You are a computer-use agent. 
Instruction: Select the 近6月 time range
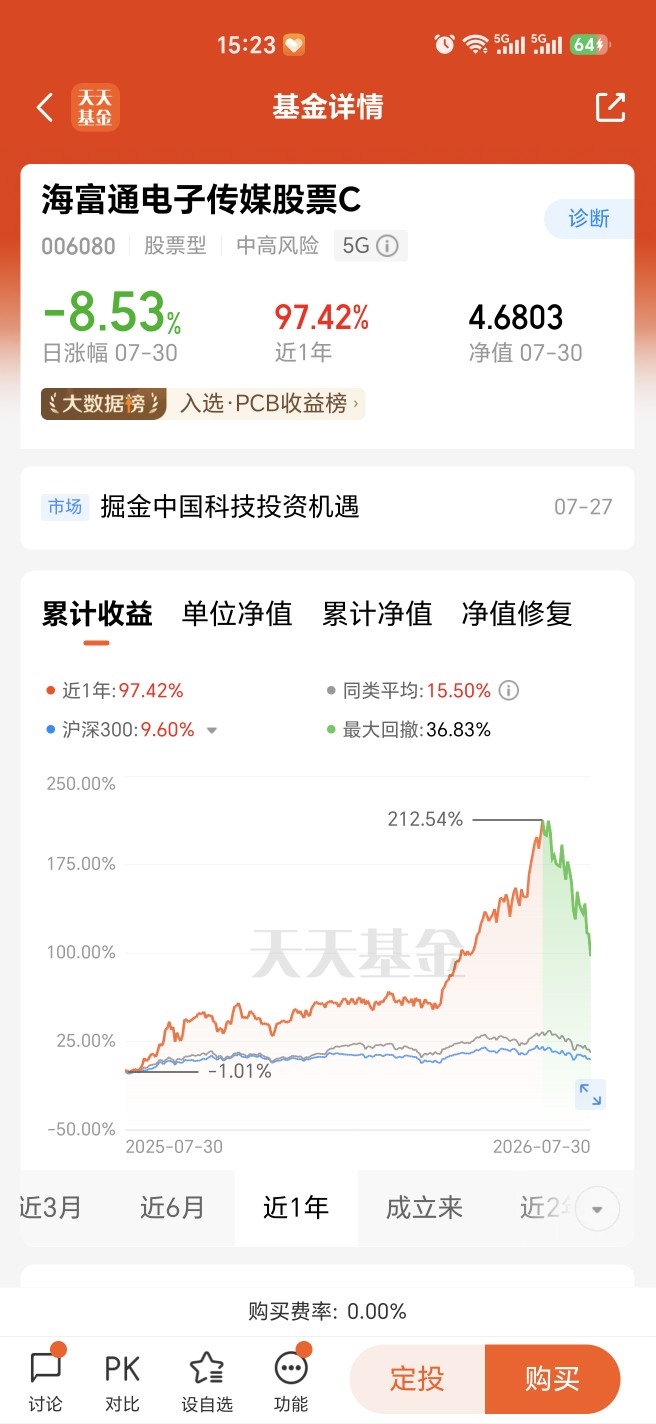coord(172,1207)
